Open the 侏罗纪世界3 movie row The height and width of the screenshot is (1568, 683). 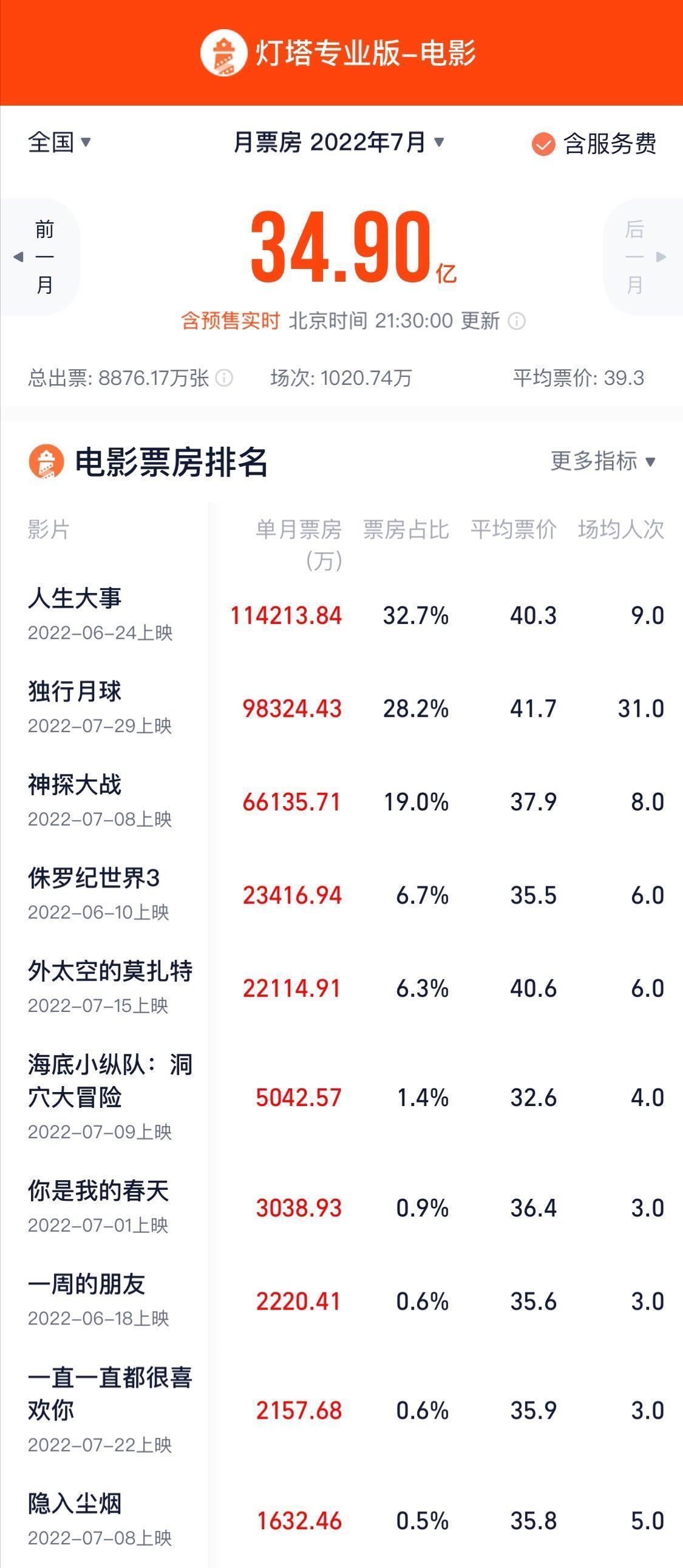pos(341,895)
